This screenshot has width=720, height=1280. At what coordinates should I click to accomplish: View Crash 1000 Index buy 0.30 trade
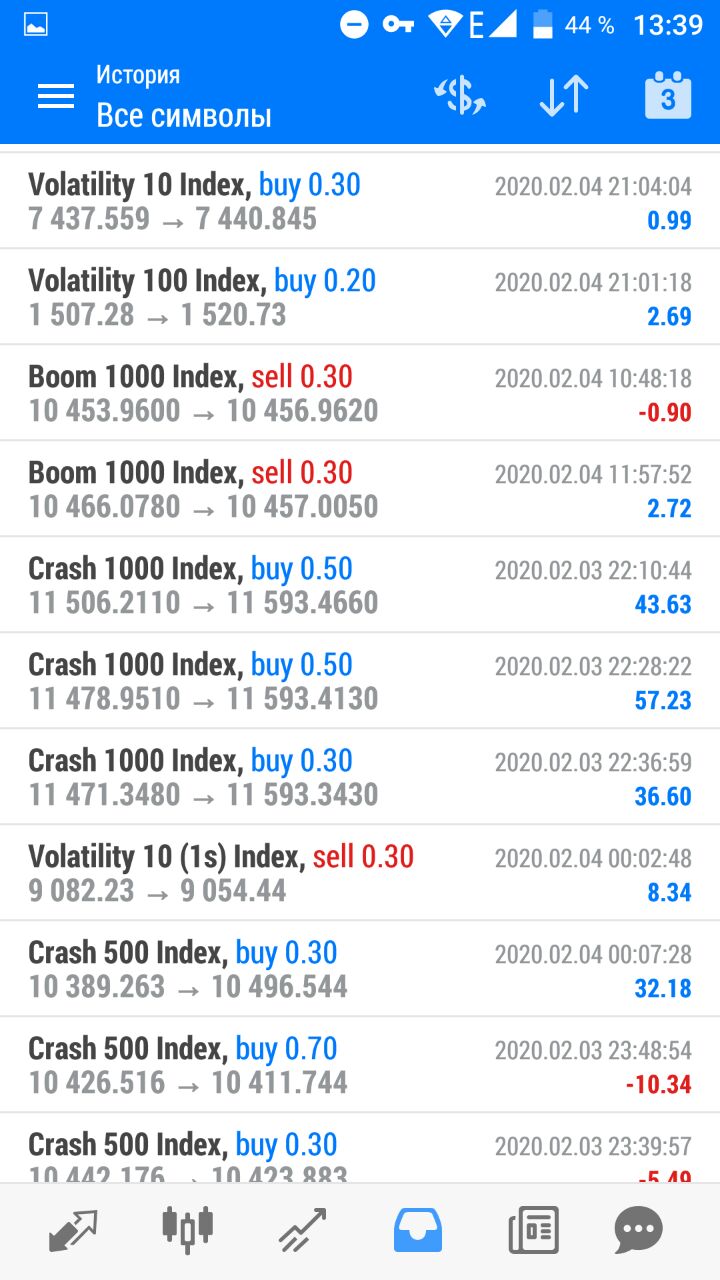360,777
